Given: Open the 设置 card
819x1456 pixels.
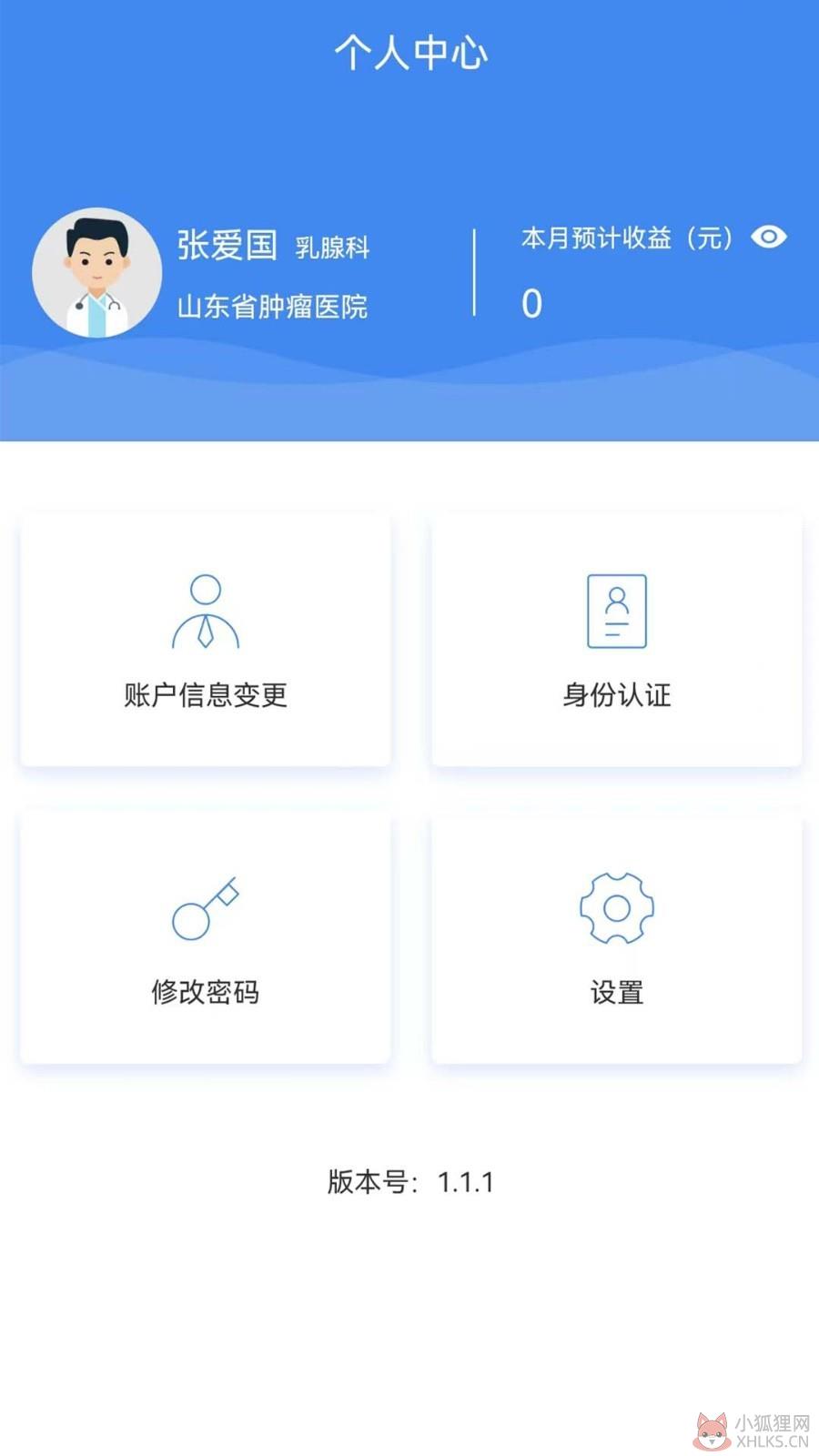Looking at the screenshot, I should pyautogui.click(x=617, y=938).
